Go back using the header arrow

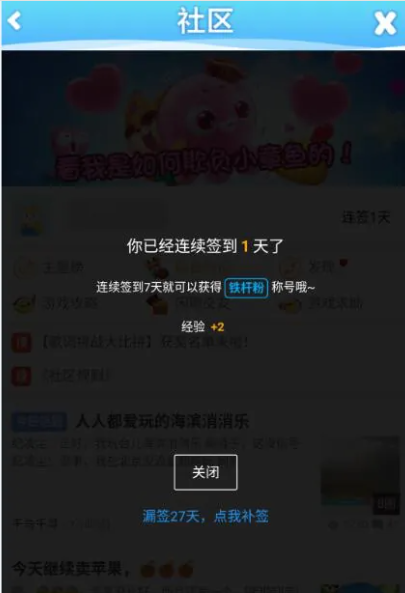point(14,21)
